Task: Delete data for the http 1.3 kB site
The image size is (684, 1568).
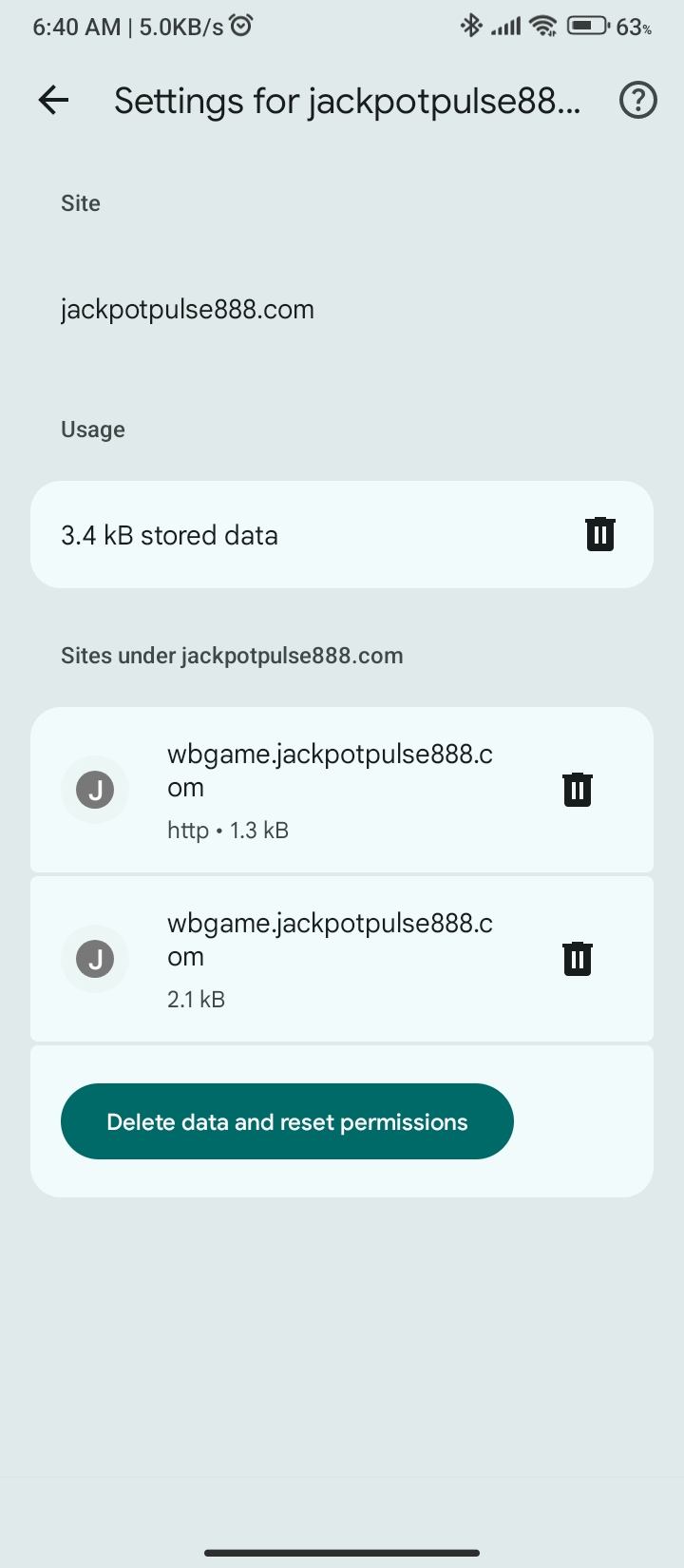Action: (578, 790)
